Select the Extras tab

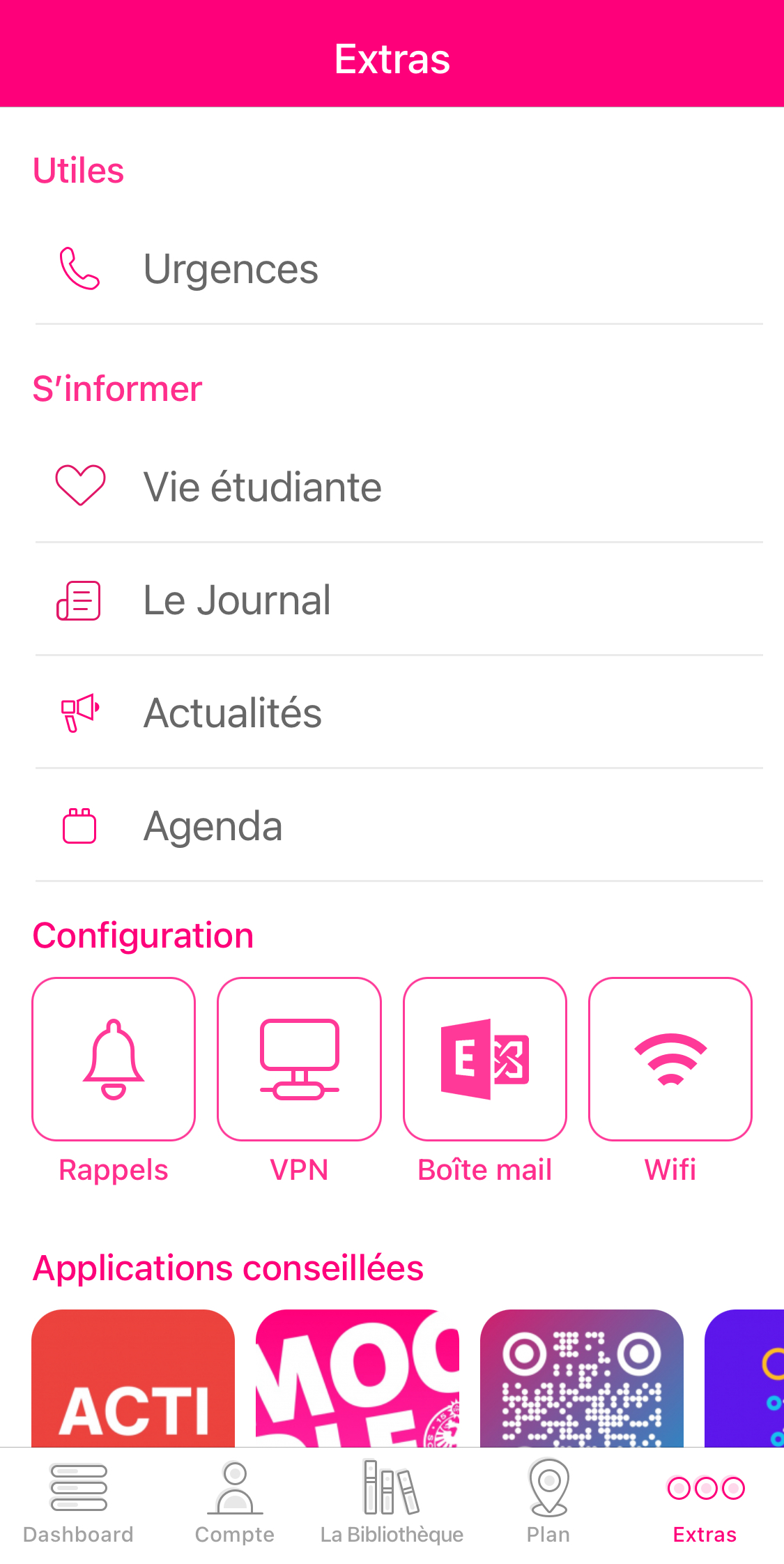705,1502
